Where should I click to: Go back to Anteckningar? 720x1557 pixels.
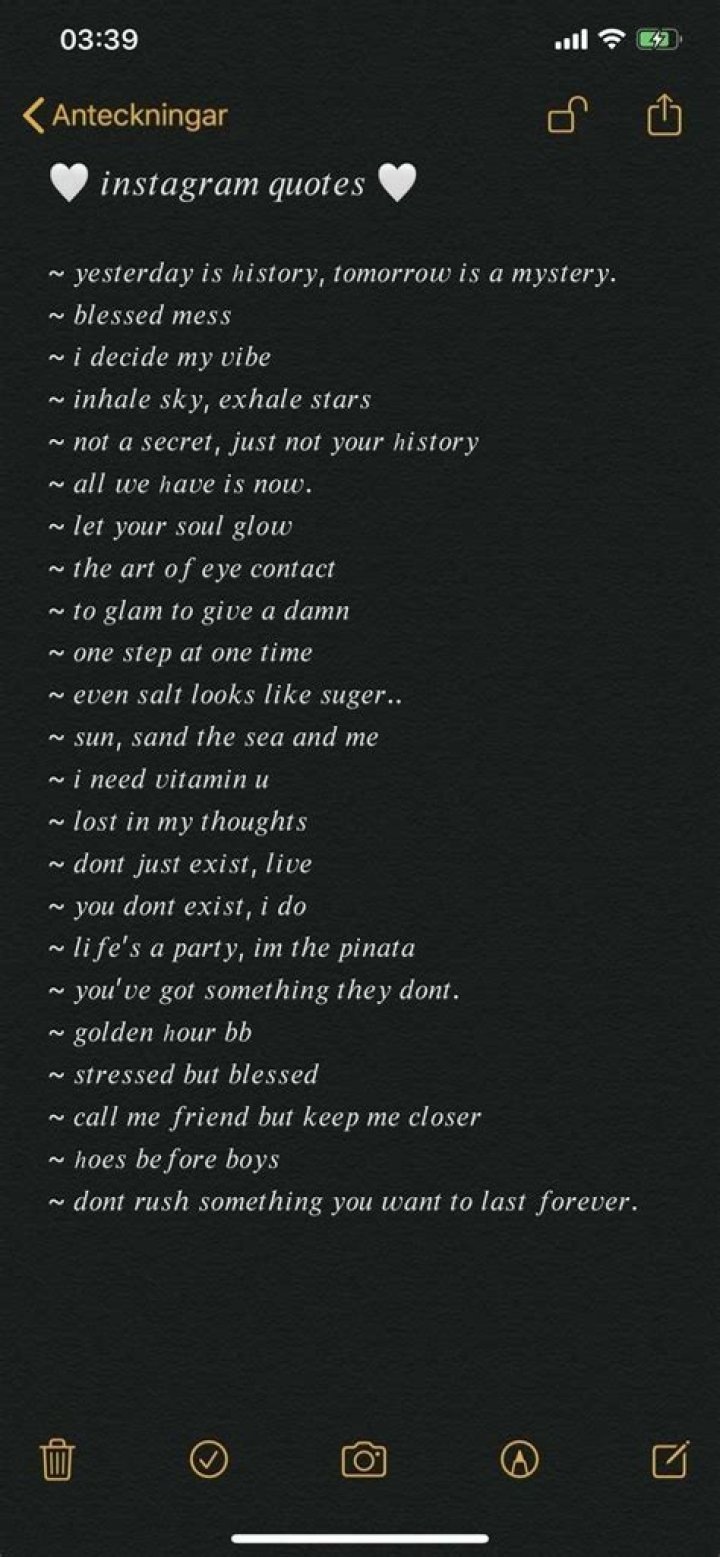point(125,116)
